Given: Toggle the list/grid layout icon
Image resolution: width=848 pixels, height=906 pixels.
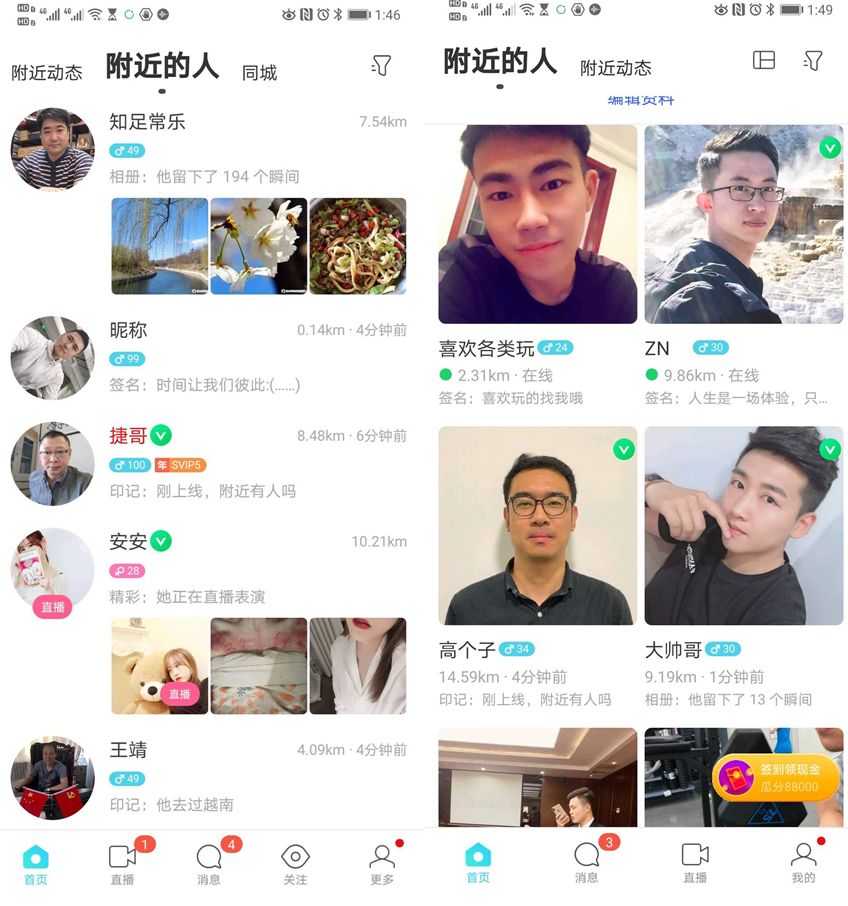Looking at the screenshot, I should pos(764,61).
